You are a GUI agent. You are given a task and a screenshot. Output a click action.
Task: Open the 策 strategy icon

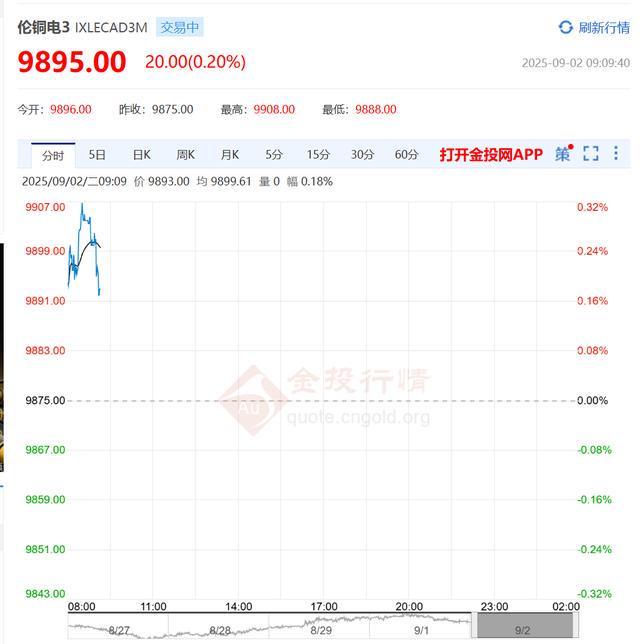[563, 154]
